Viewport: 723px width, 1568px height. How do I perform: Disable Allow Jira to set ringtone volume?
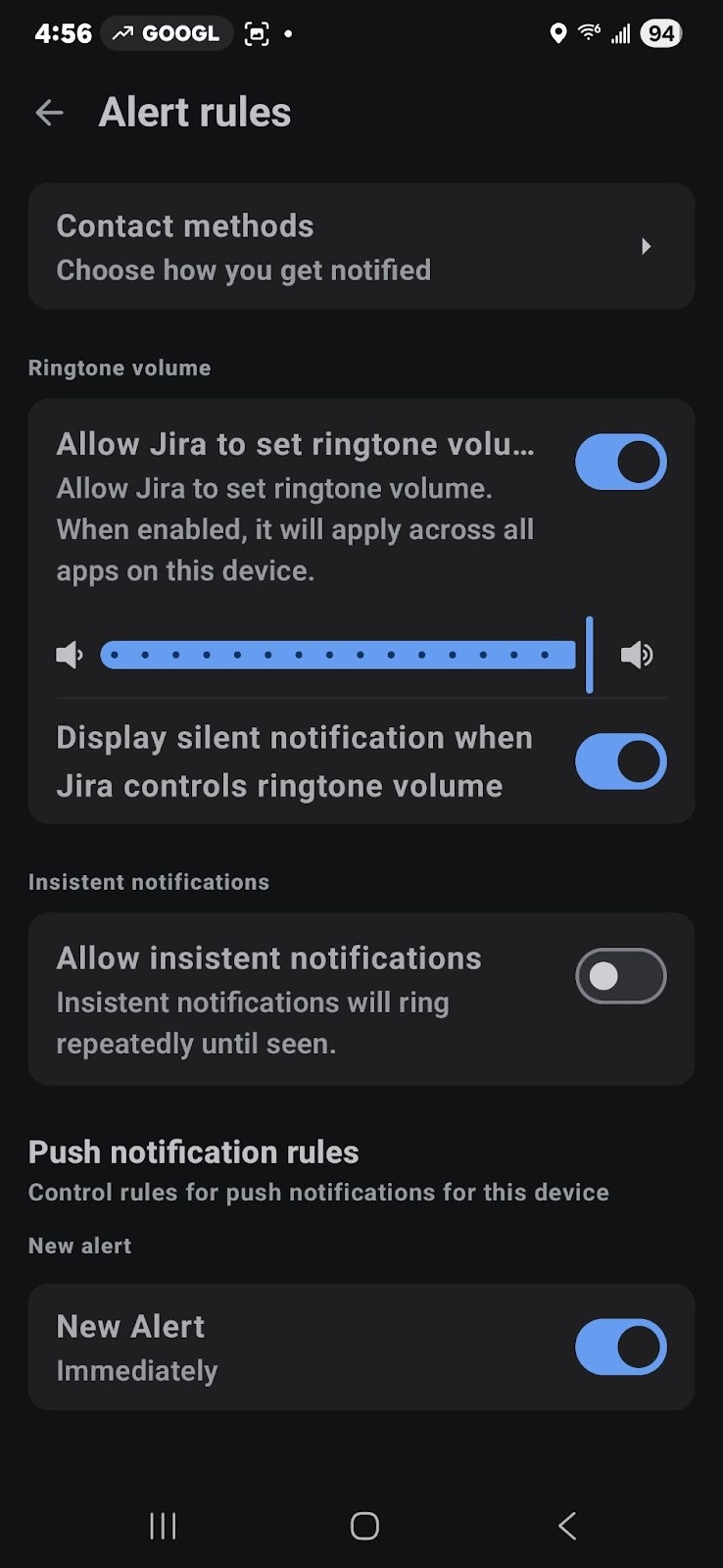pos(620,462)
